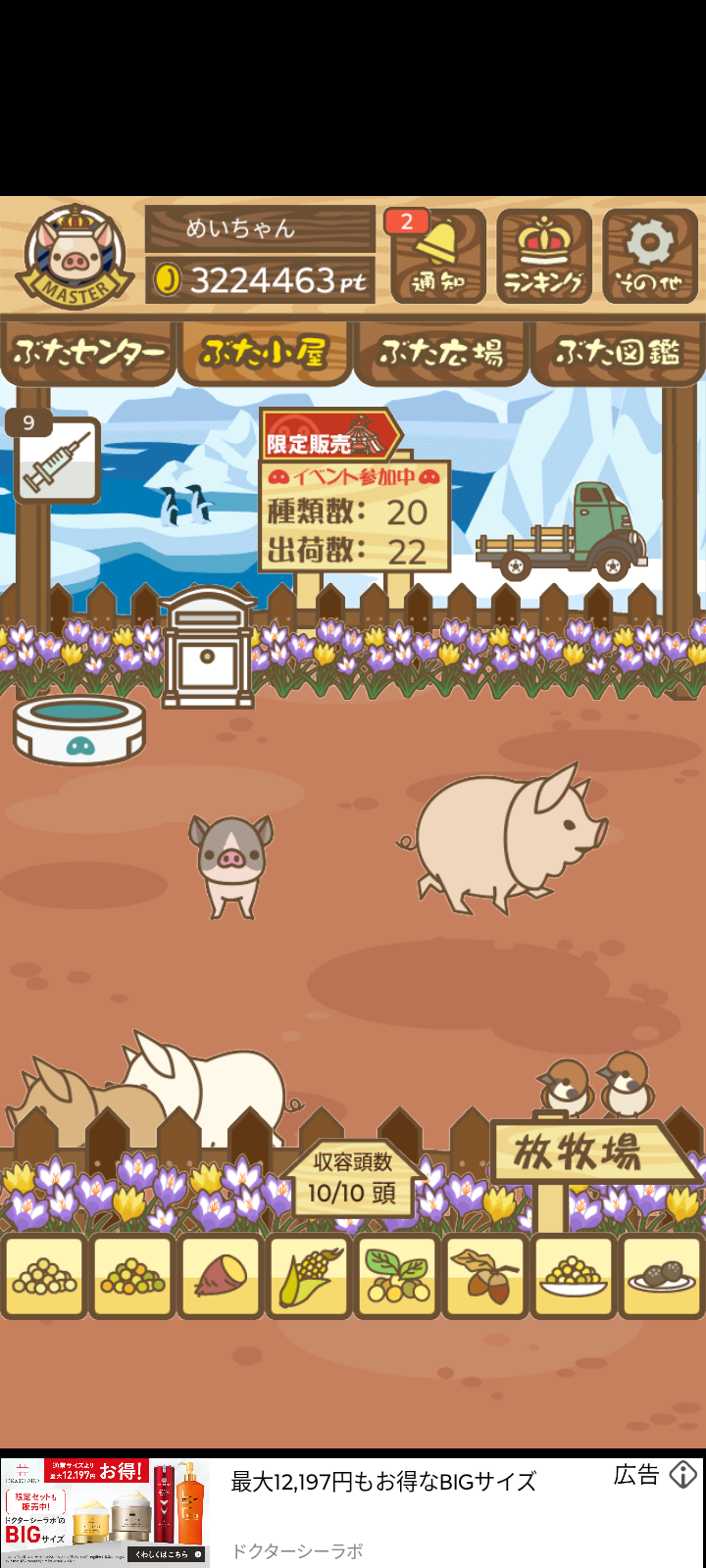Tap the master pig profile badge
706x1568 pixels.
click(x=75, y=257)
